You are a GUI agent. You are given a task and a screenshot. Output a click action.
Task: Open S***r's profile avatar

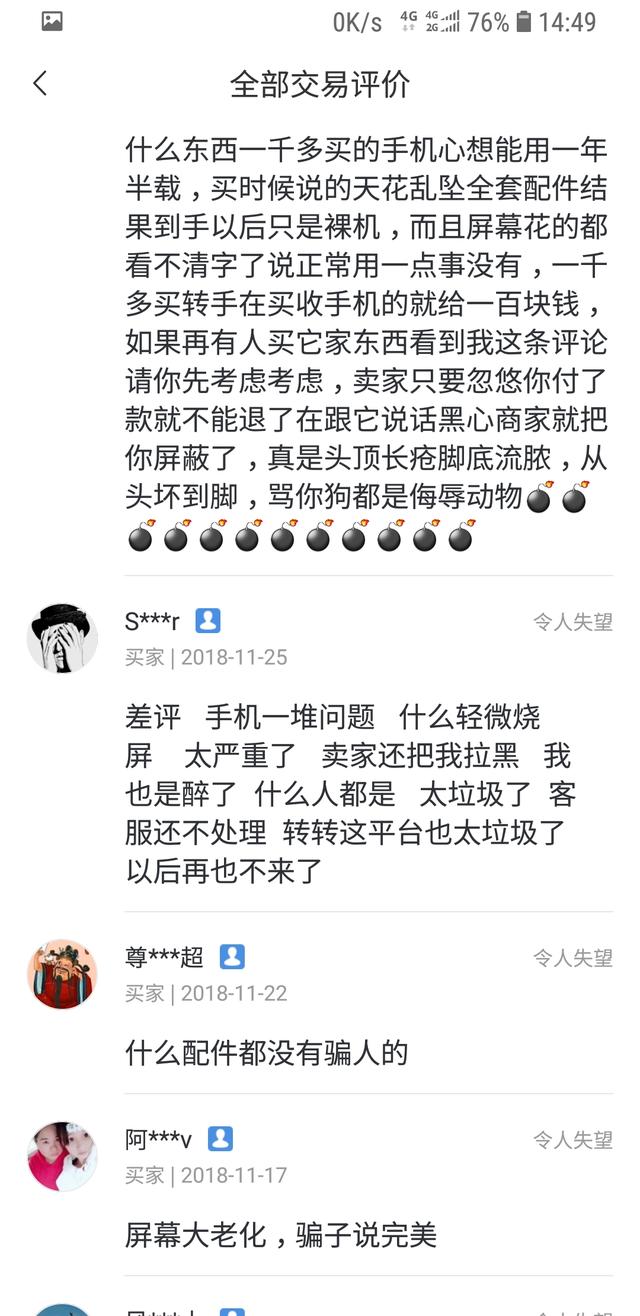[62, 638]
